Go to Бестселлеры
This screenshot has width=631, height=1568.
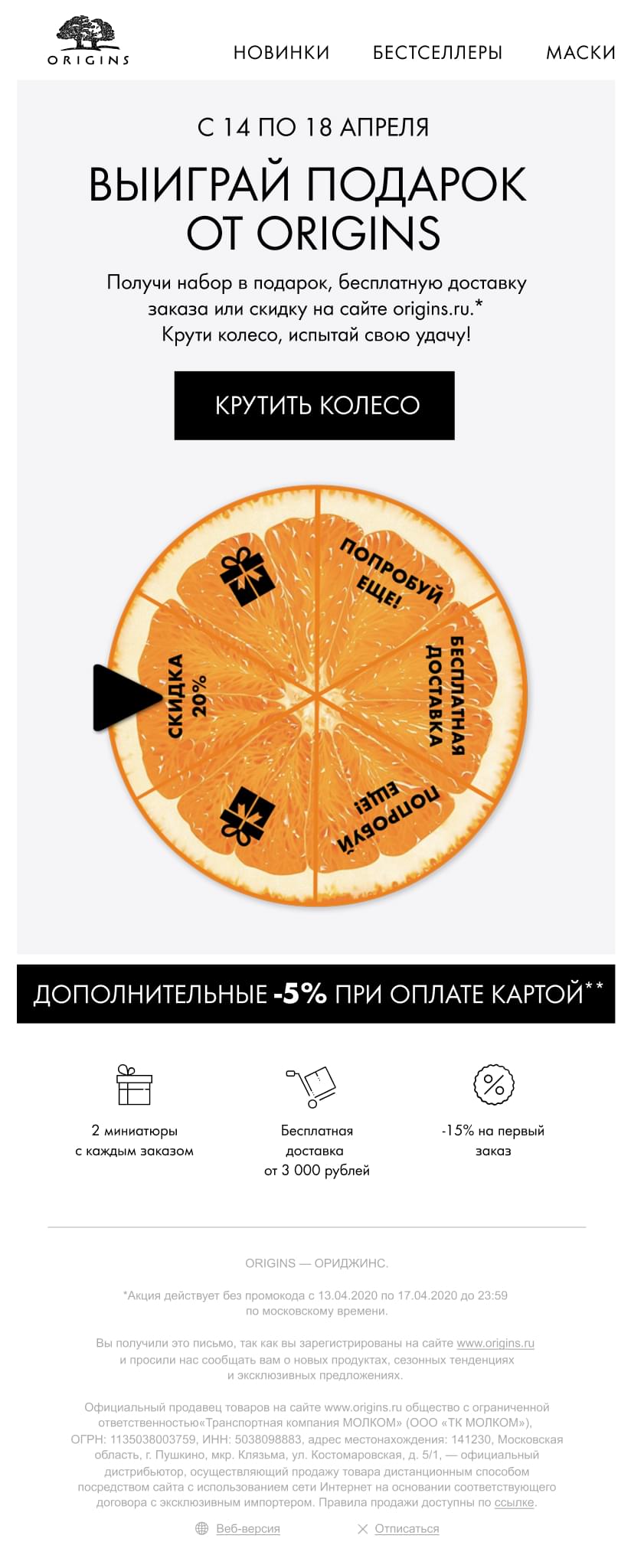437,53
